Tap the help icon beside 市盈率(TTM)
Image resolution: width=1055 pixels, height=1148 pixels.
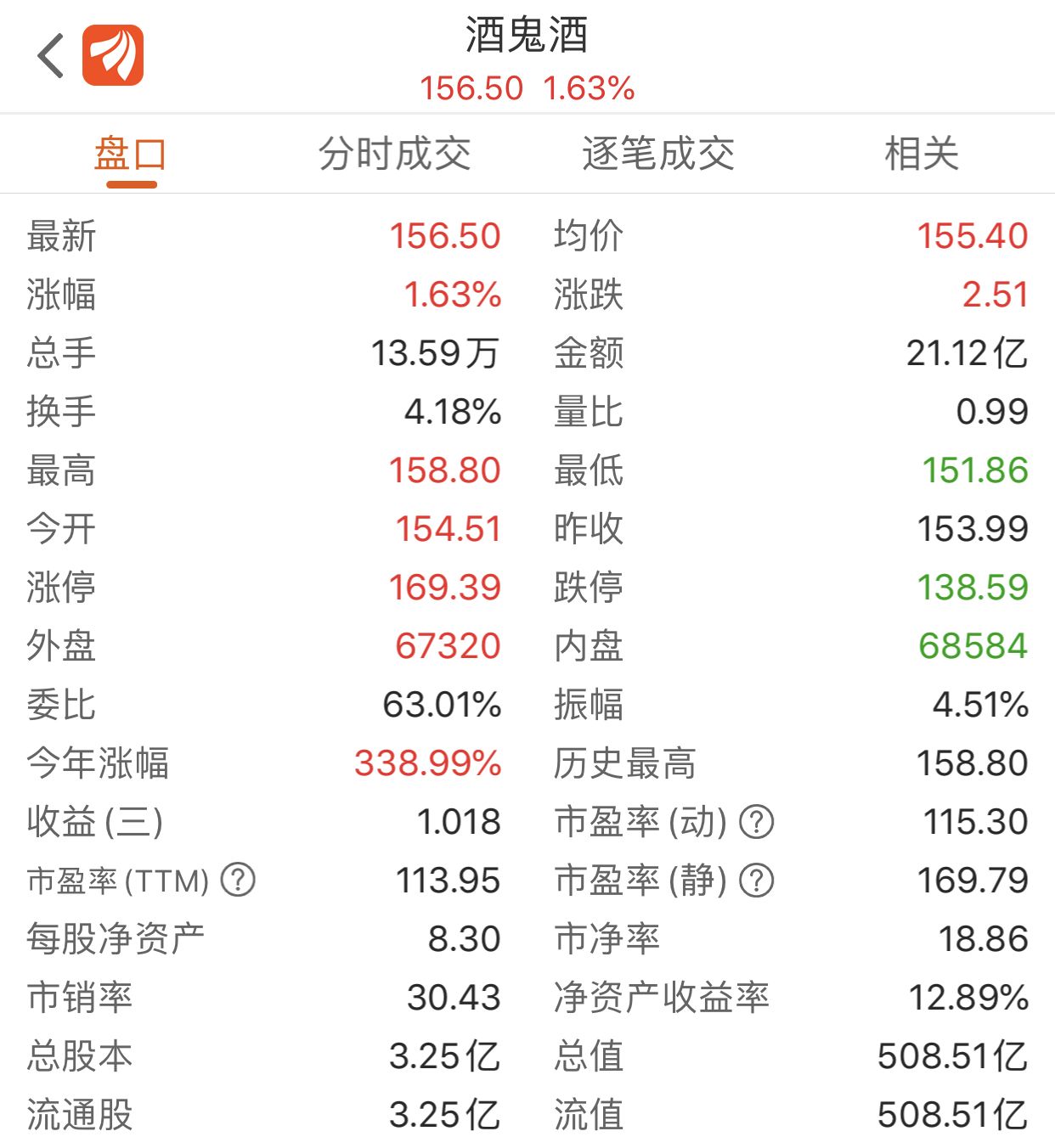238,881
